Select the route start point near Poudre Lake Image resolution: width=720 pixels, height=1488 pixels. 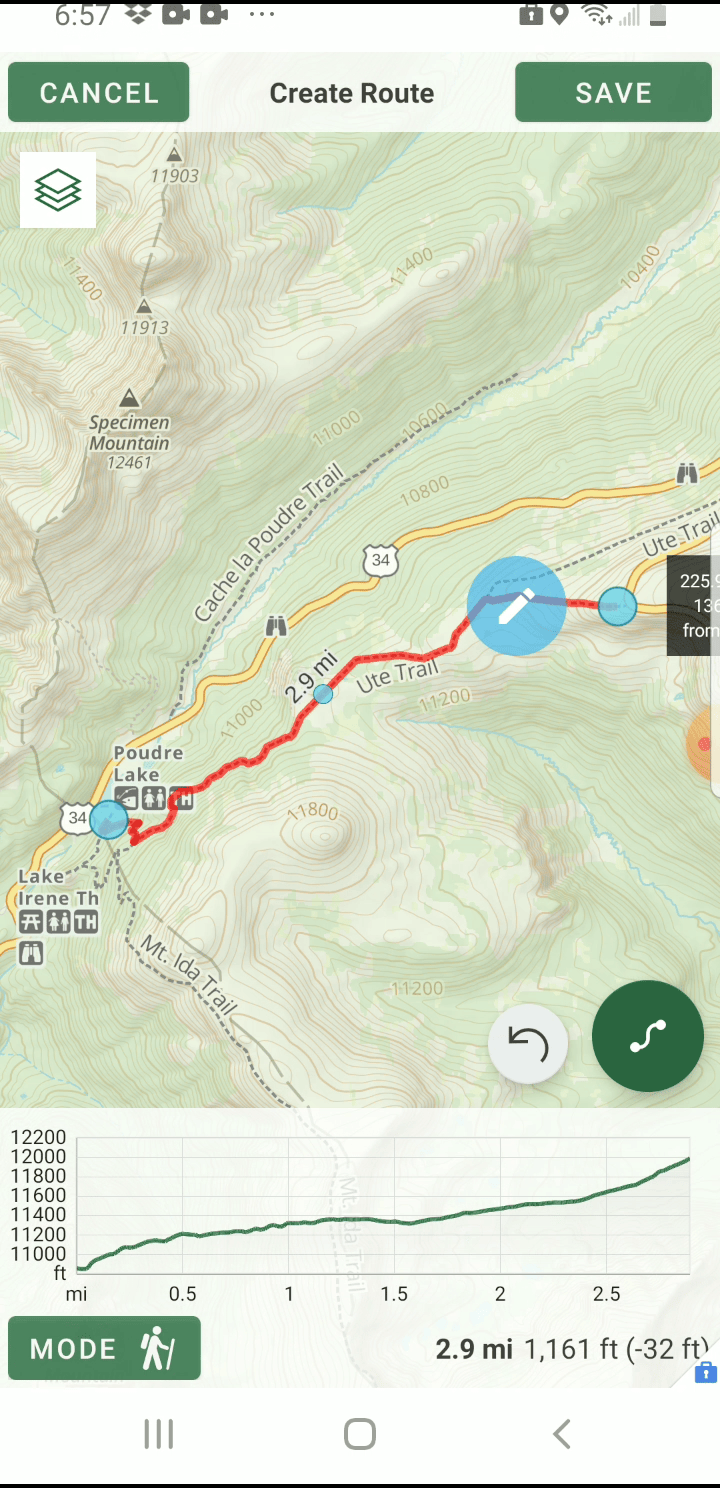(x=109, y=820)
